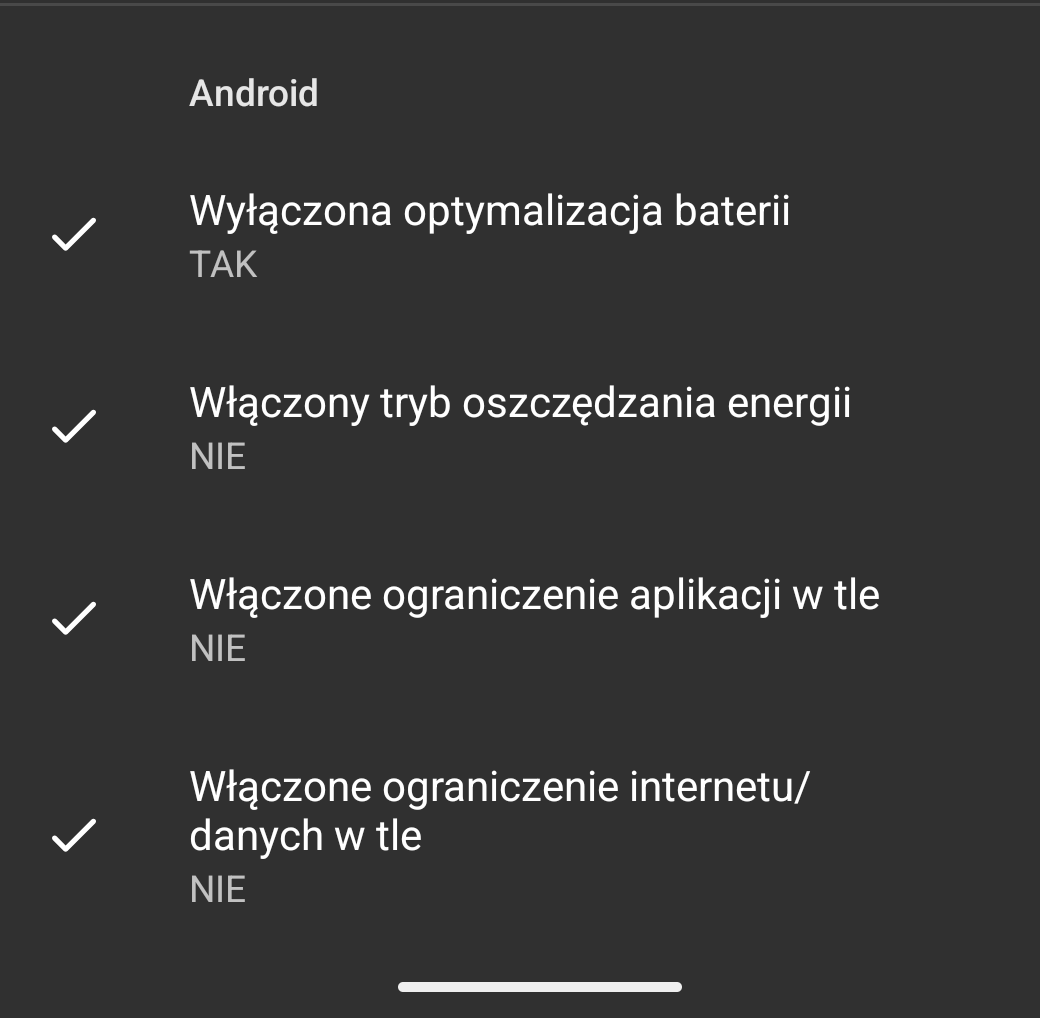Select Włączone ograniczenie aplikacji w tle

pos(534,620)
